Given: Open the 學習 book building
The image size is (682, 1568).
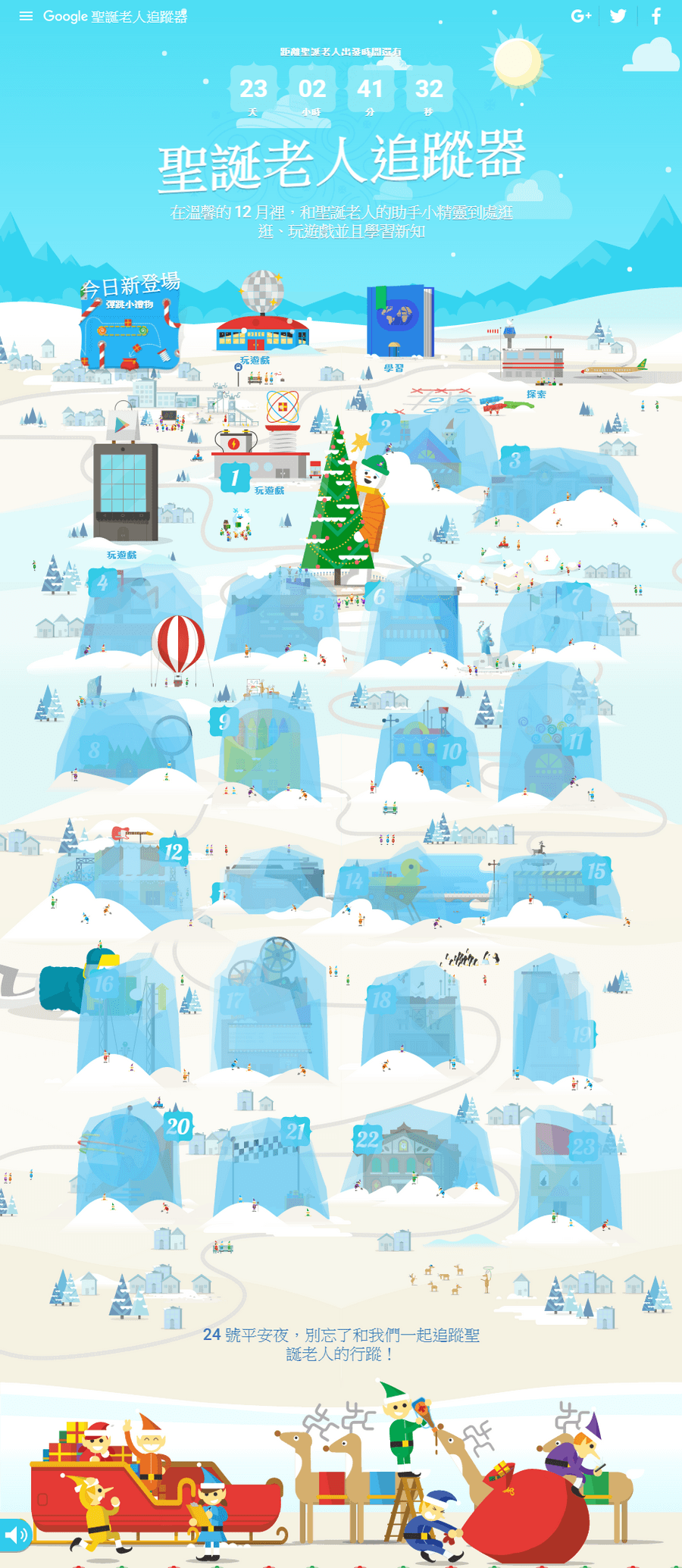Looking at the screenshot, I should (399, 322).
